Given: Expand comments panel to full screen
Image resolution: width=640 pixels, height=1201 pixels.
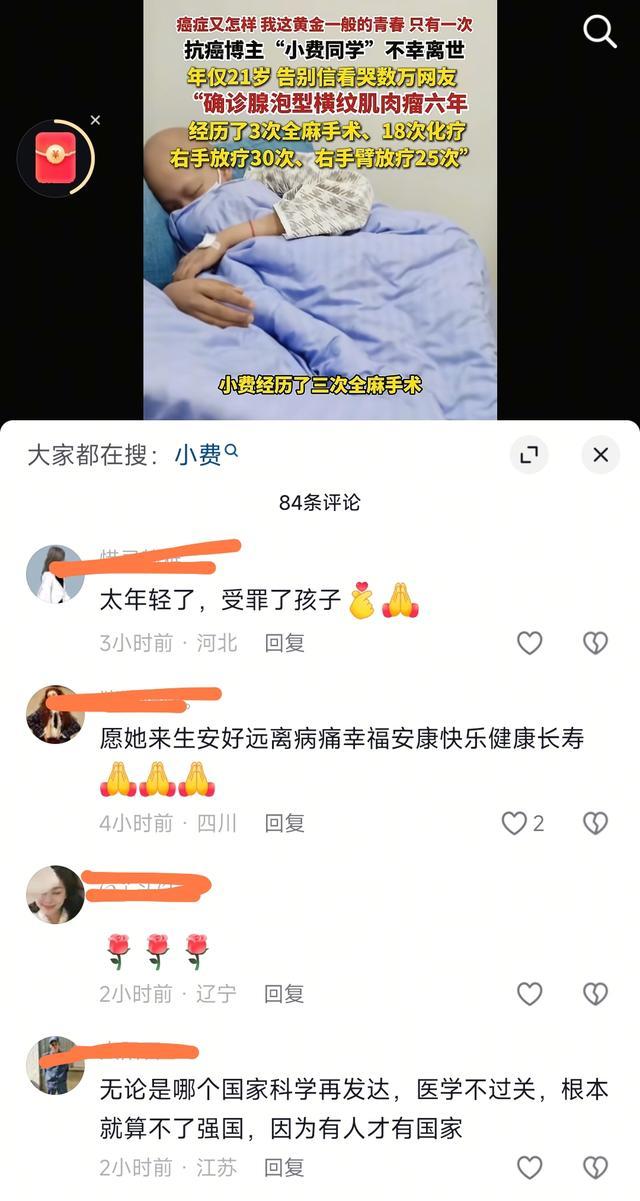Looking at the screenshot, I should coord(529,455).
